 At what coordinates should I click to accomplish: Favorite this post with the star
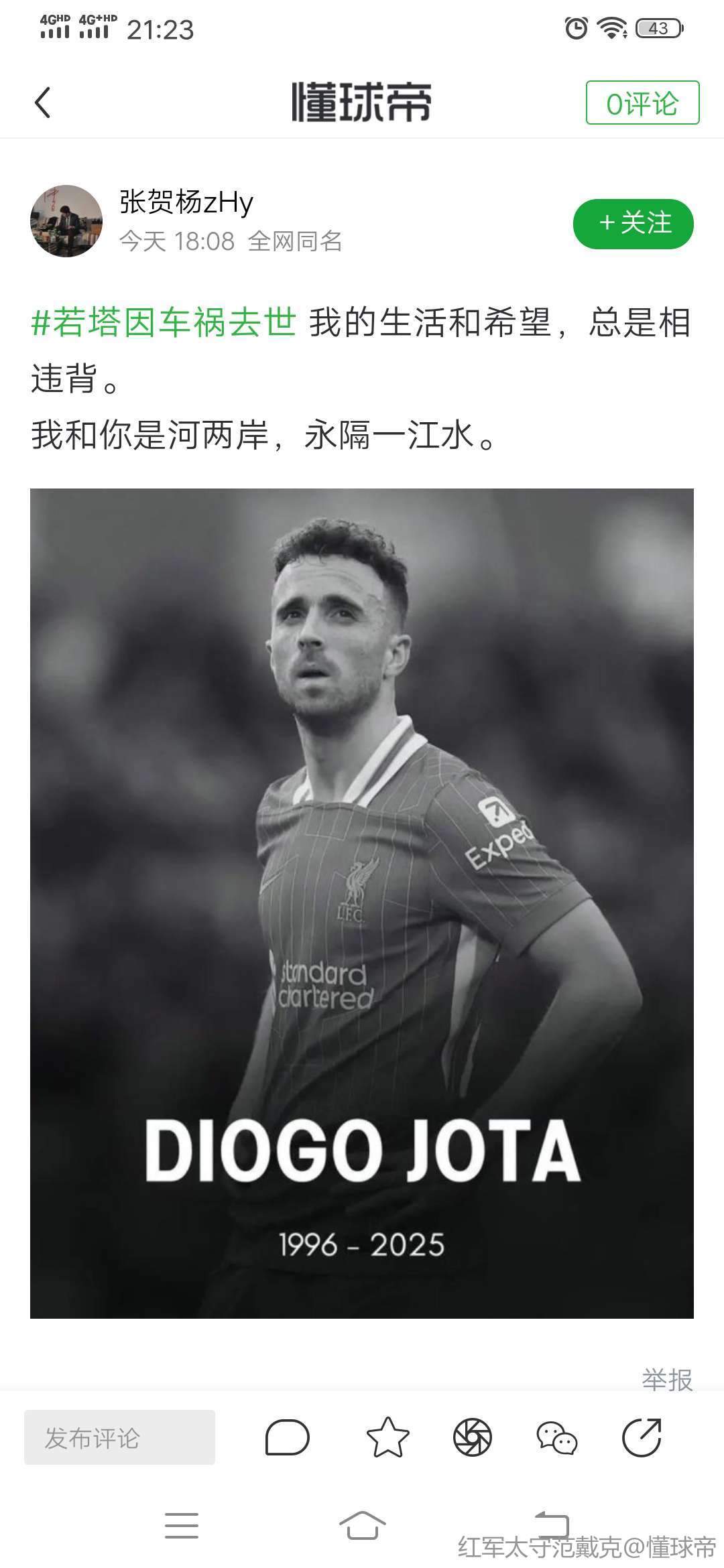[x=387, y=1438]
